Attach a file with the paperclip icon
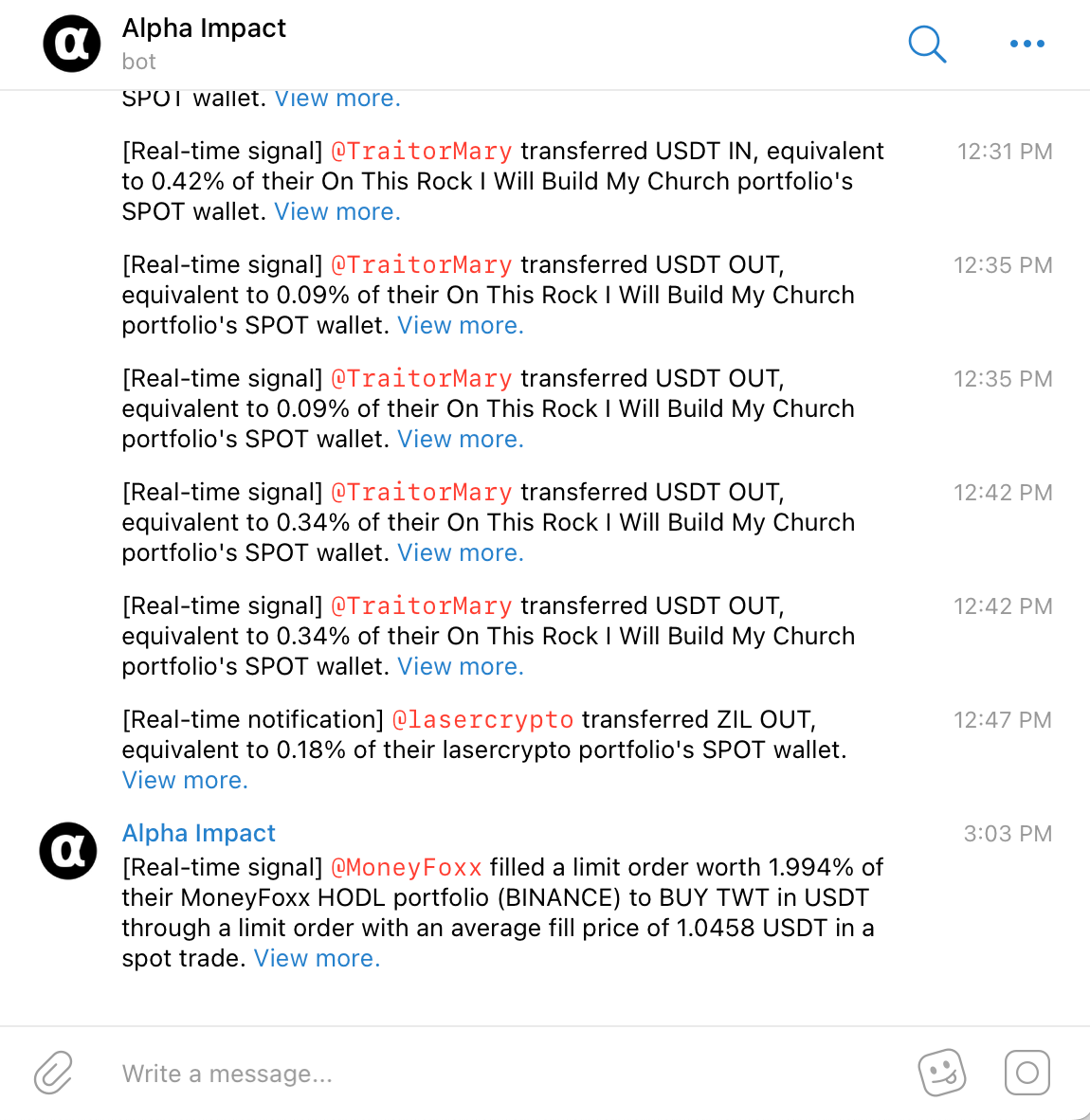The image size is (1090, 1120). pyautogui.click(x=53, y=1073)
